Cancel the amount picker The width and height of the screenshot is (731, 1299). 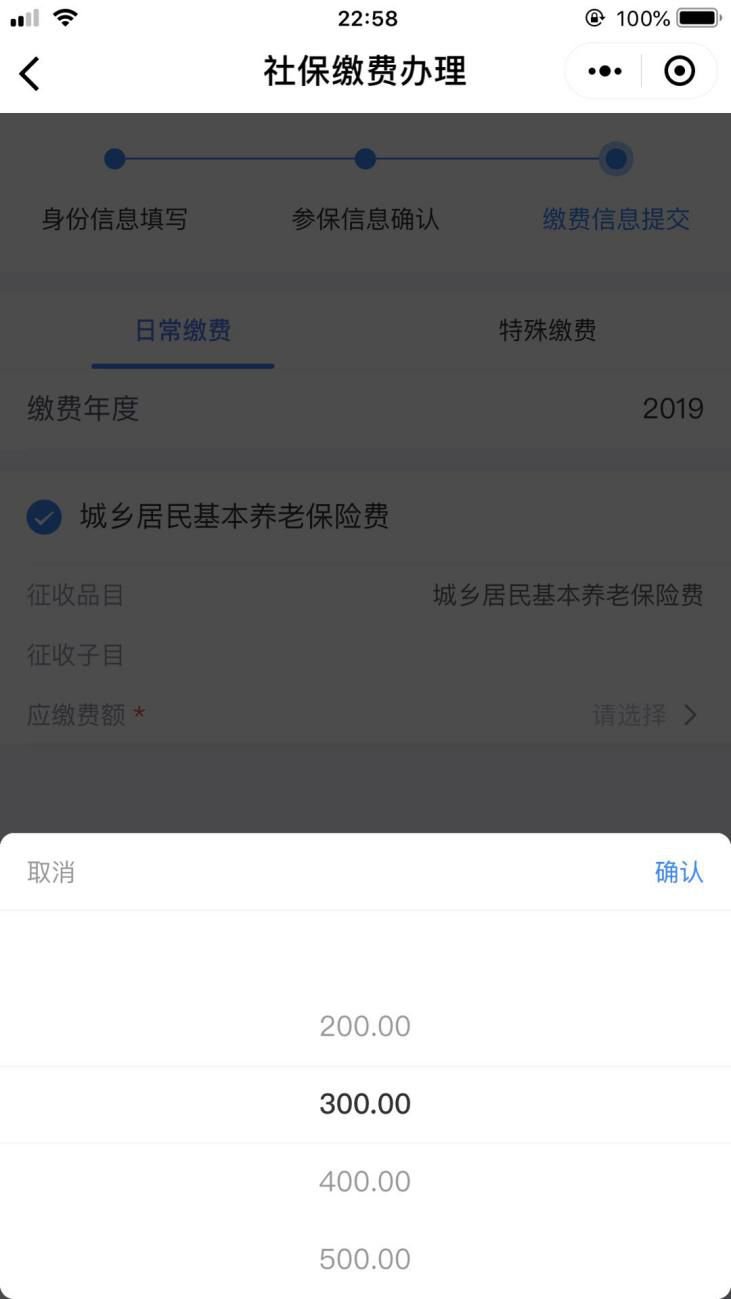tap(51, 872)
